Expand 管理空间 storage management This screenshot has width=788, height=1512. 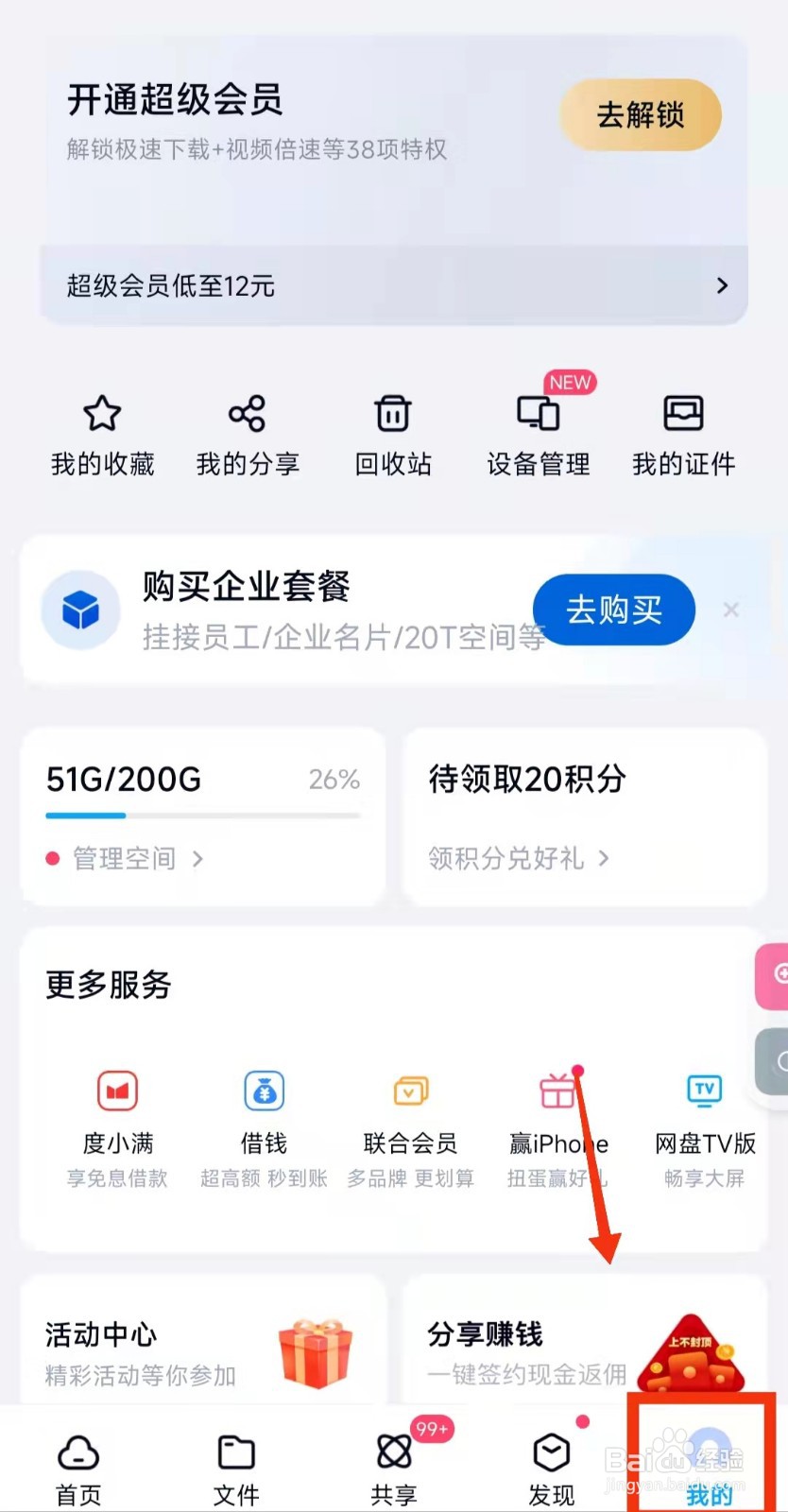coord(123,858)
